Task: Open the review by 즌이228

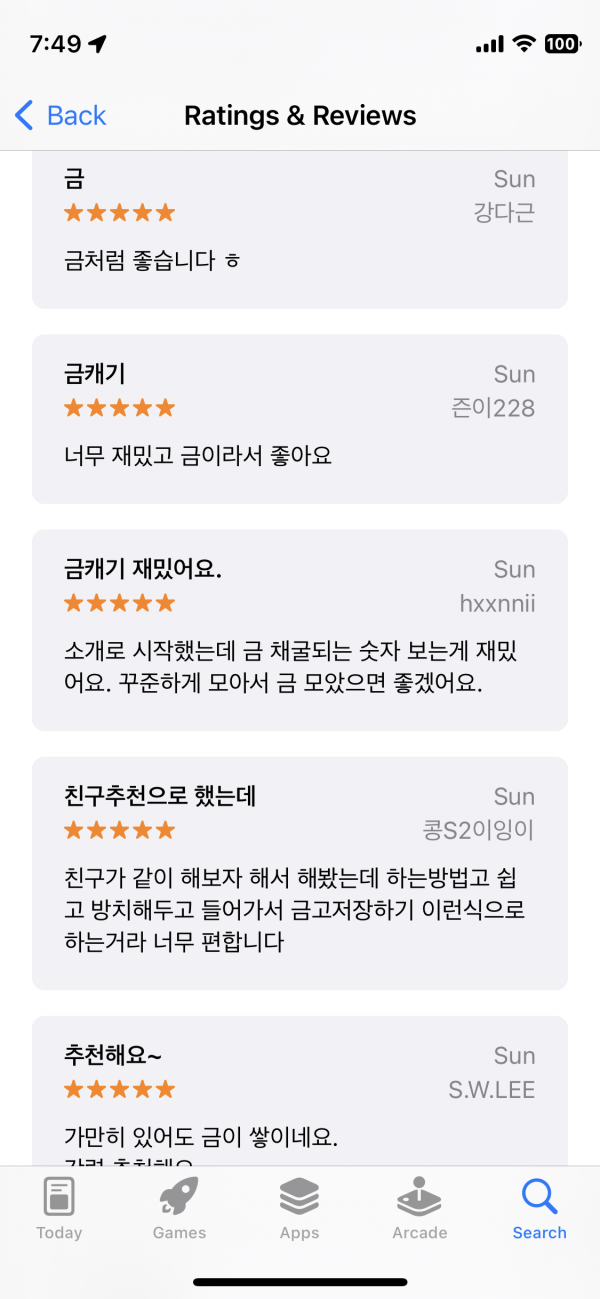Action: tap(300, 419)
